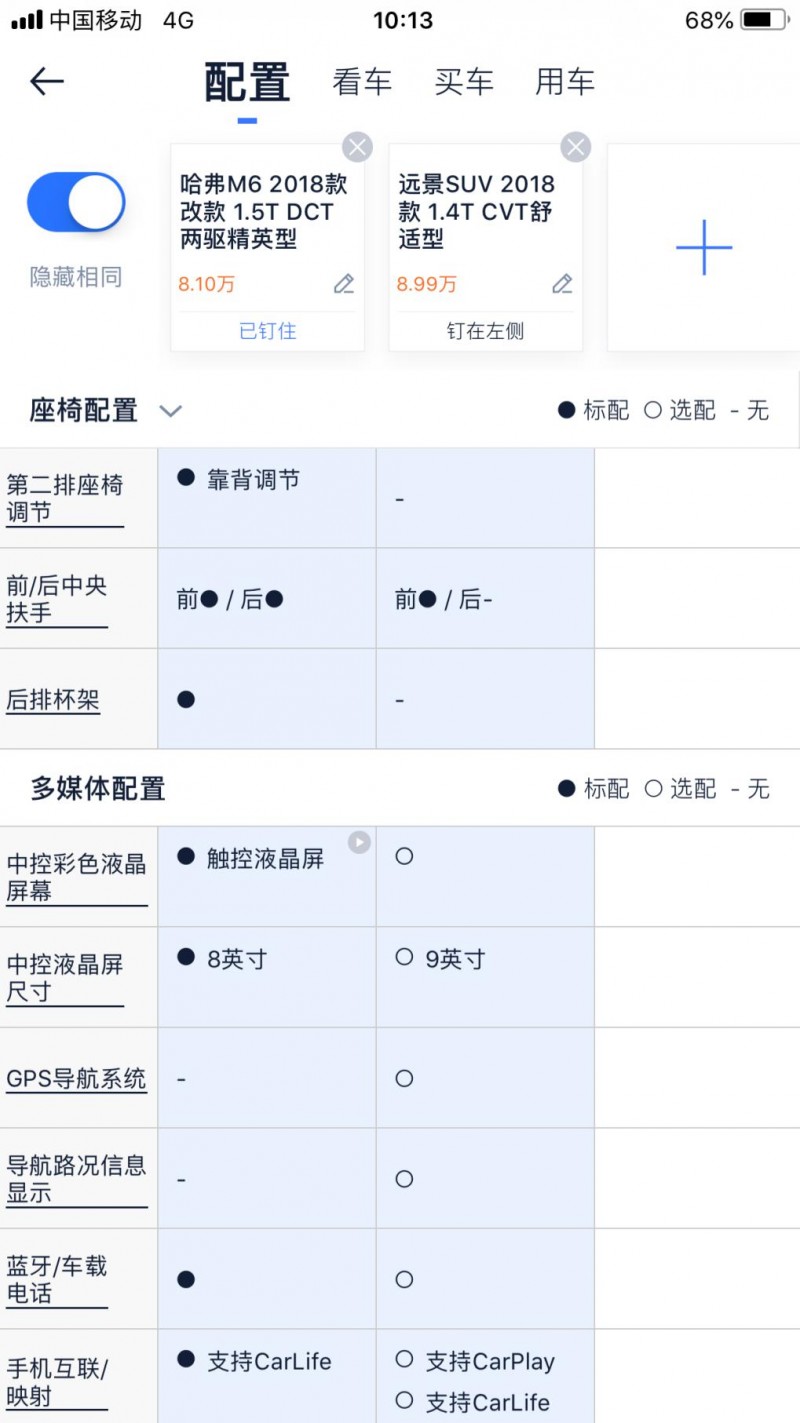
Task: Switch to the 看车 tab
Action: pyautogui.click(x=362, y=82)
